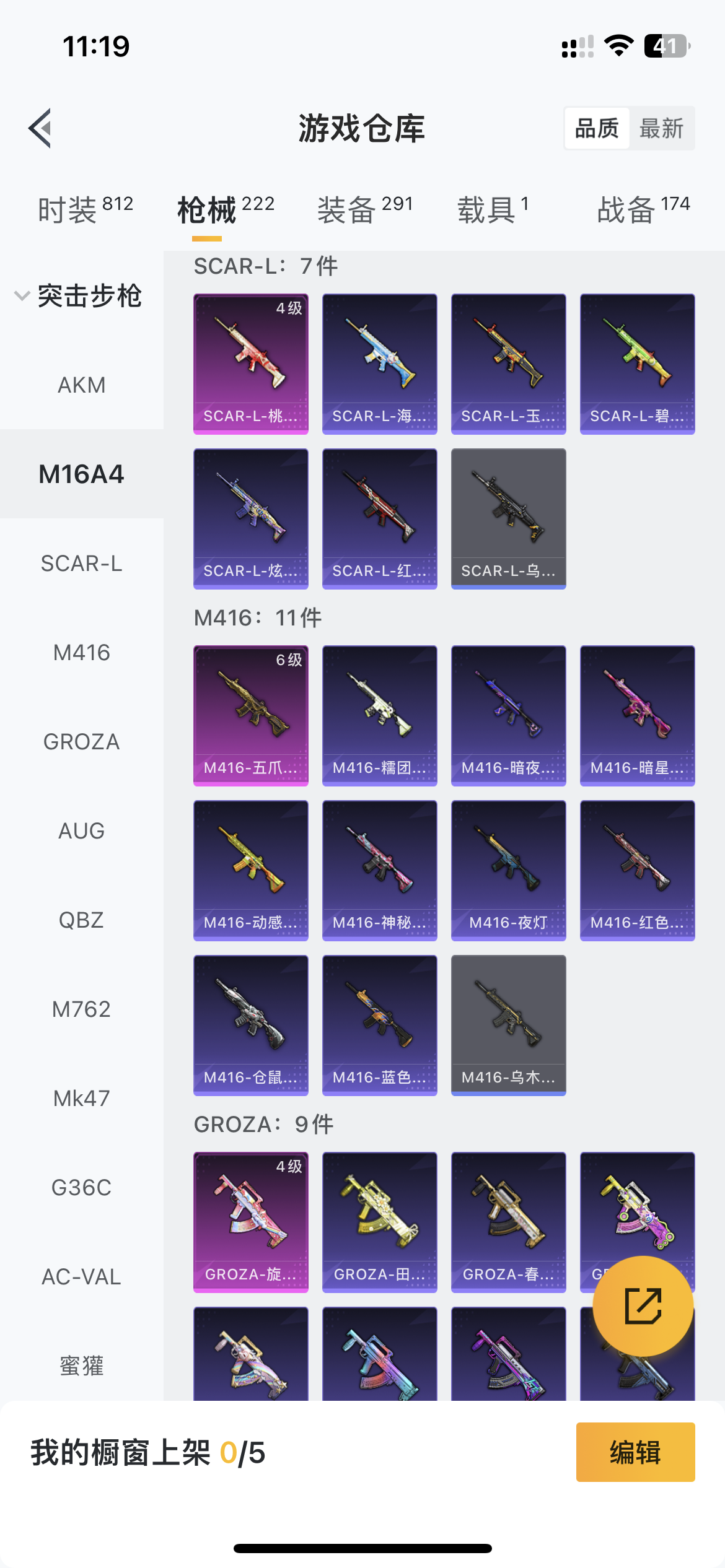This screenshot has height=1568, width=725.
Task: Go back using the top-left arrow
Action: pyautogui.click(x=40, y=128)
